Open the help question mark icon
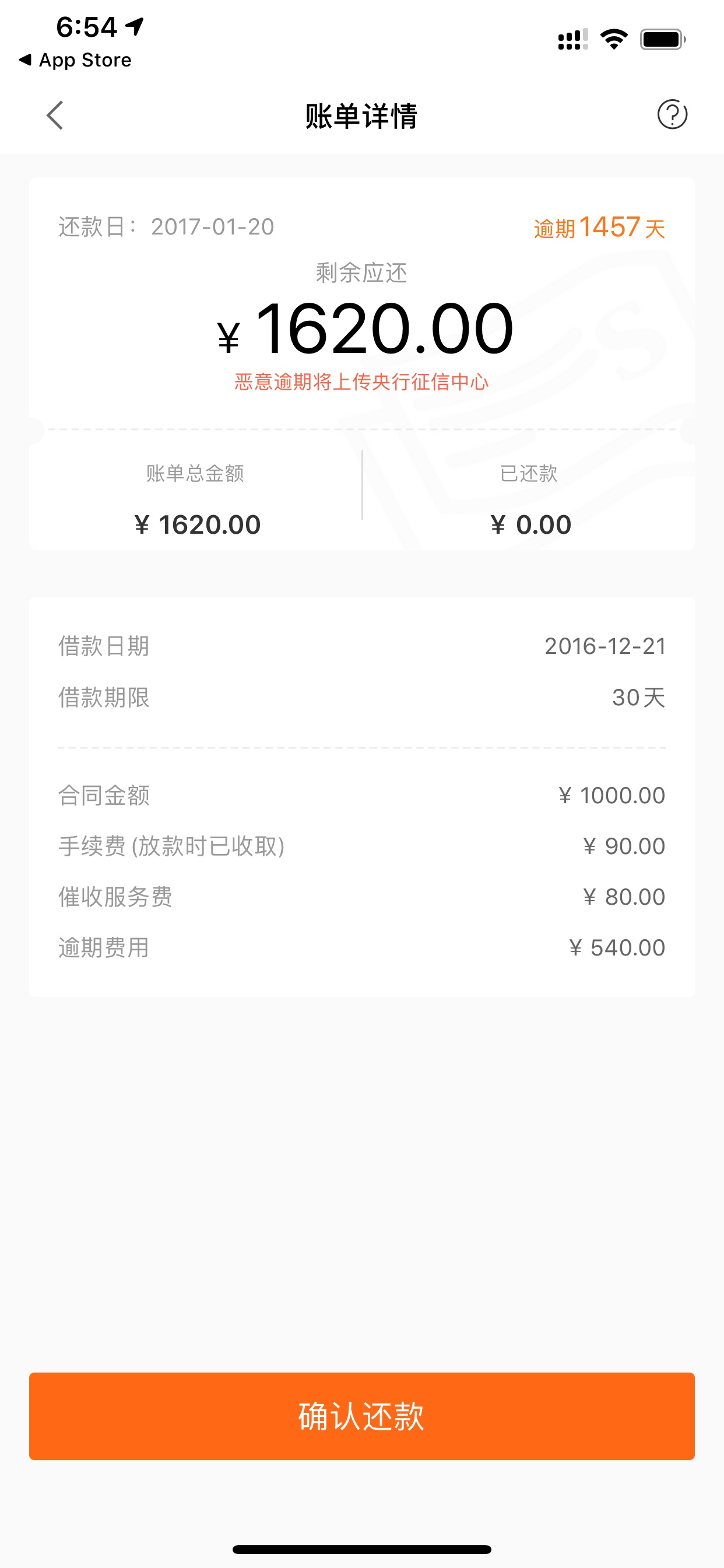 pyautogui.click(x=672, y=114)
